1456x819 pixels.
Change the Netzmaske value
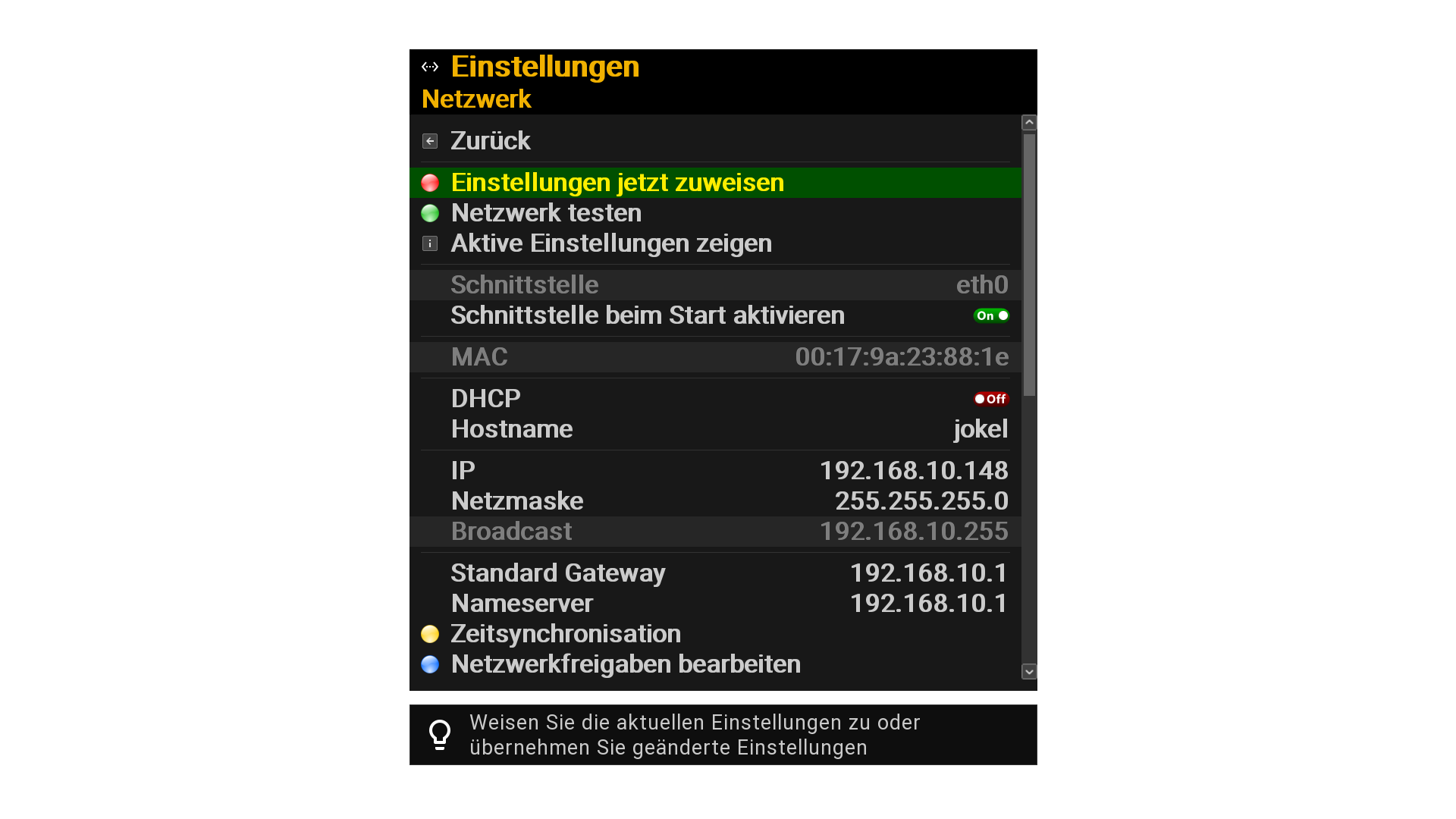921,501
